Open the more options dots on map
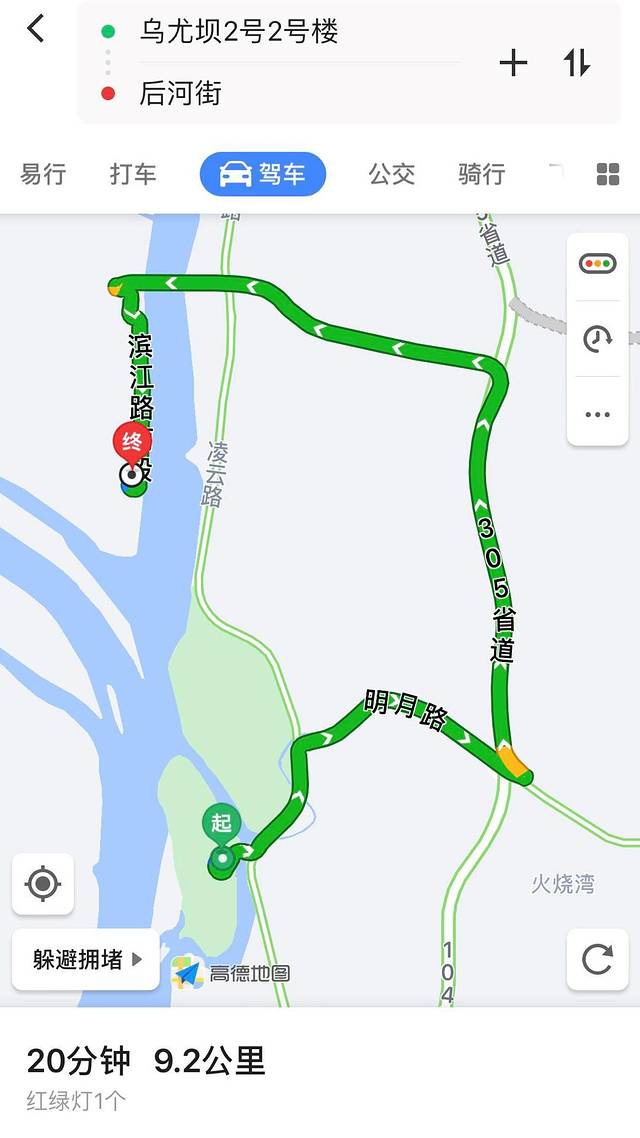Image resolution: width=640 pixels, height=1138 pixels. coord(598,414)
